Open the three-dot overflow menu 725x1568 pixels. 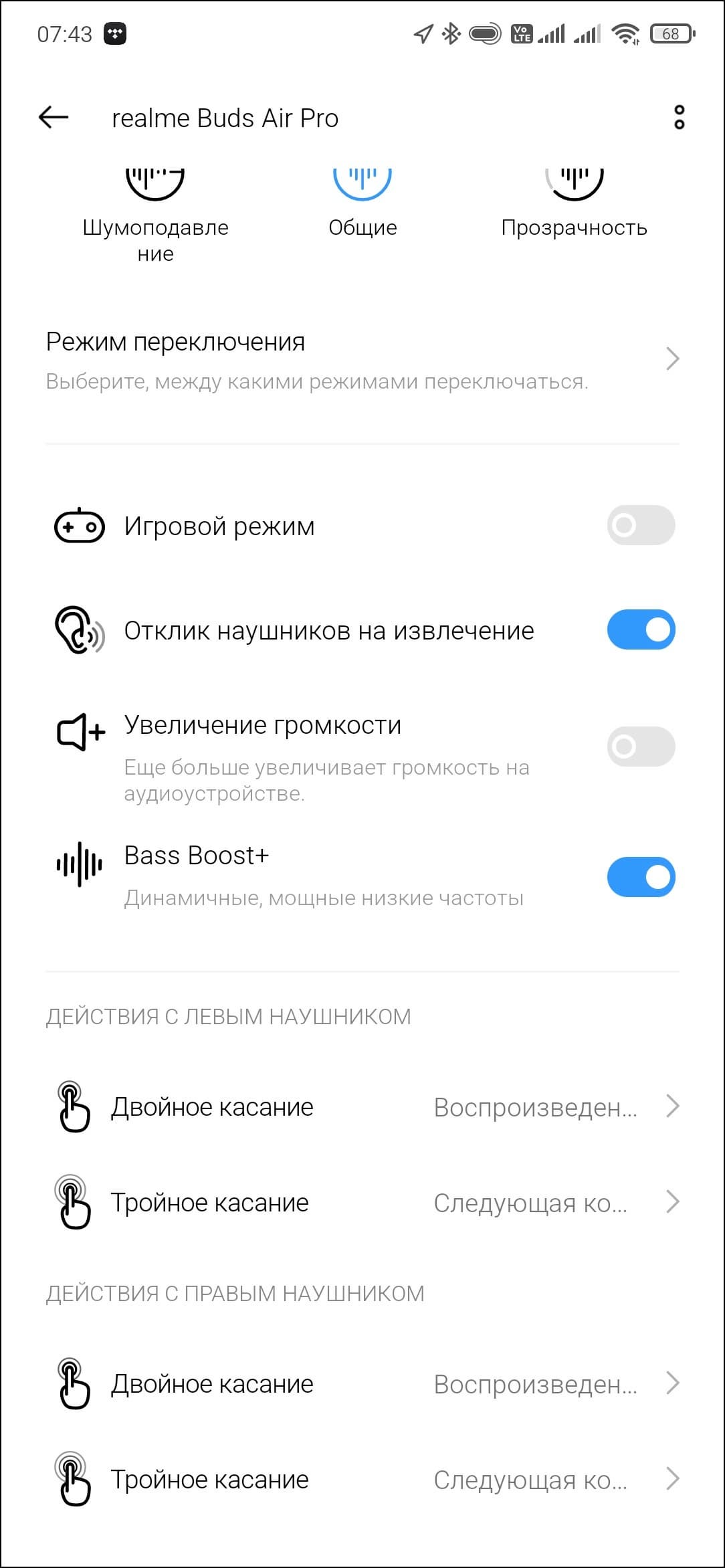click(x=679, y=118)
